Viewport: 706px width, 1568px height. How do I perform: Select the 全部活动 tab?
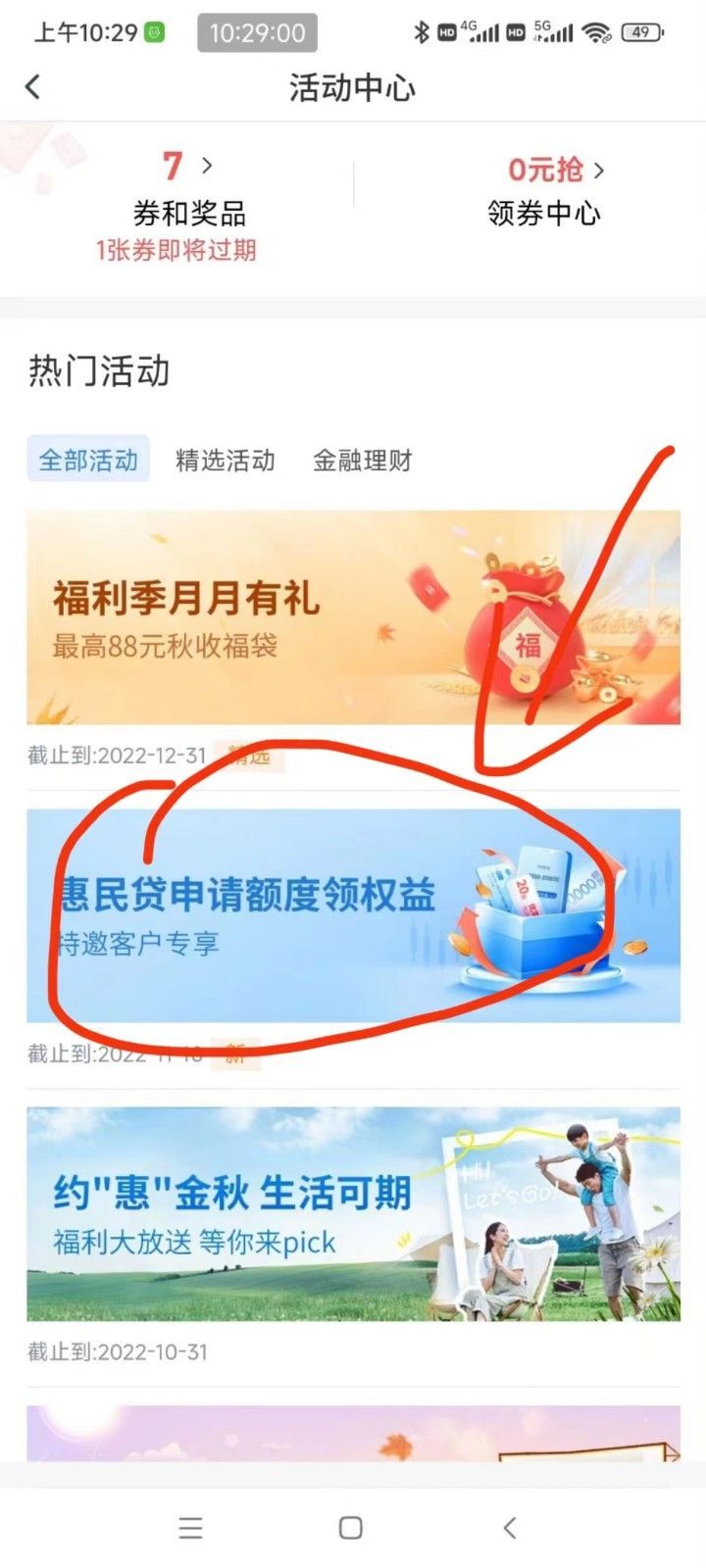(x=88, y=460)
